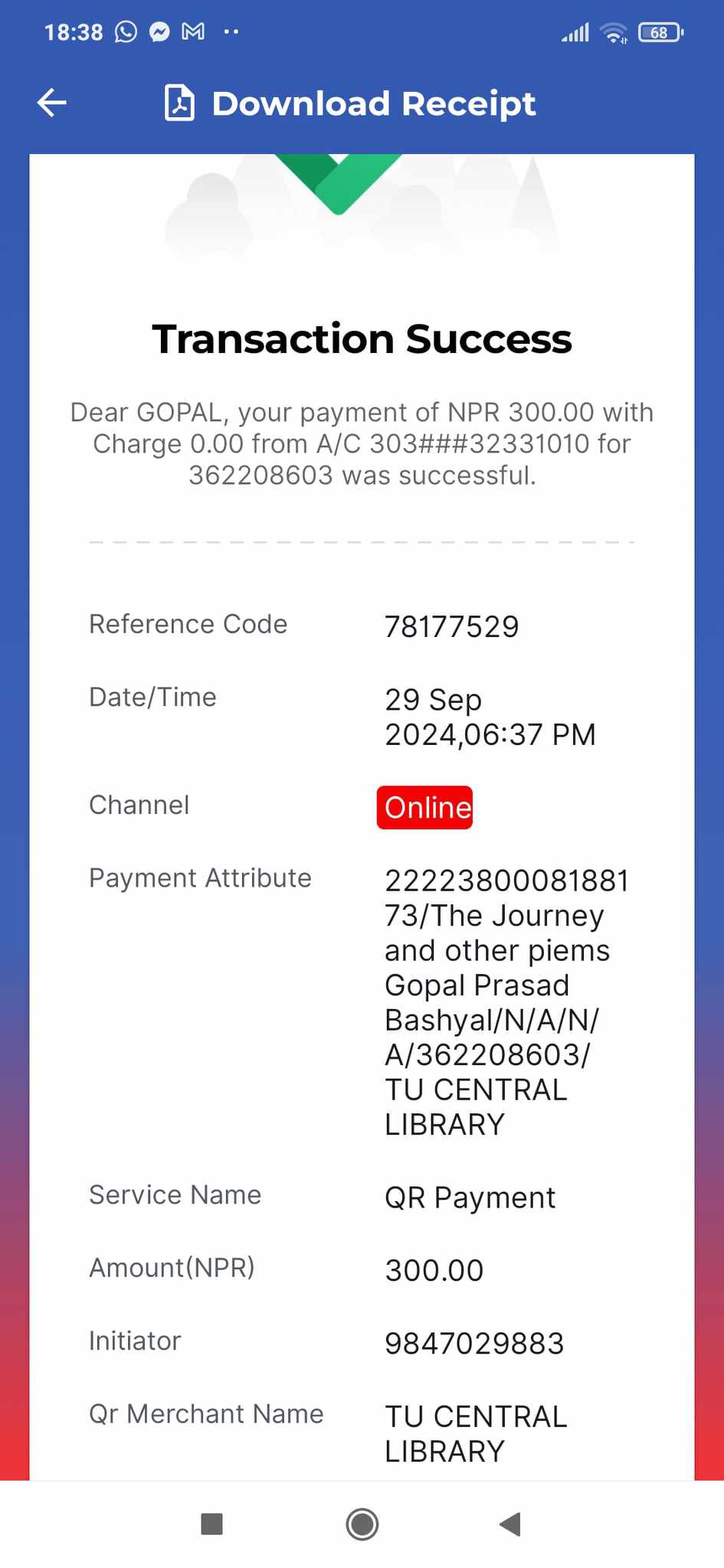Go back using the top-left arrow
The width and height of the screenshot is (724, 1568).
pos(52,103)
